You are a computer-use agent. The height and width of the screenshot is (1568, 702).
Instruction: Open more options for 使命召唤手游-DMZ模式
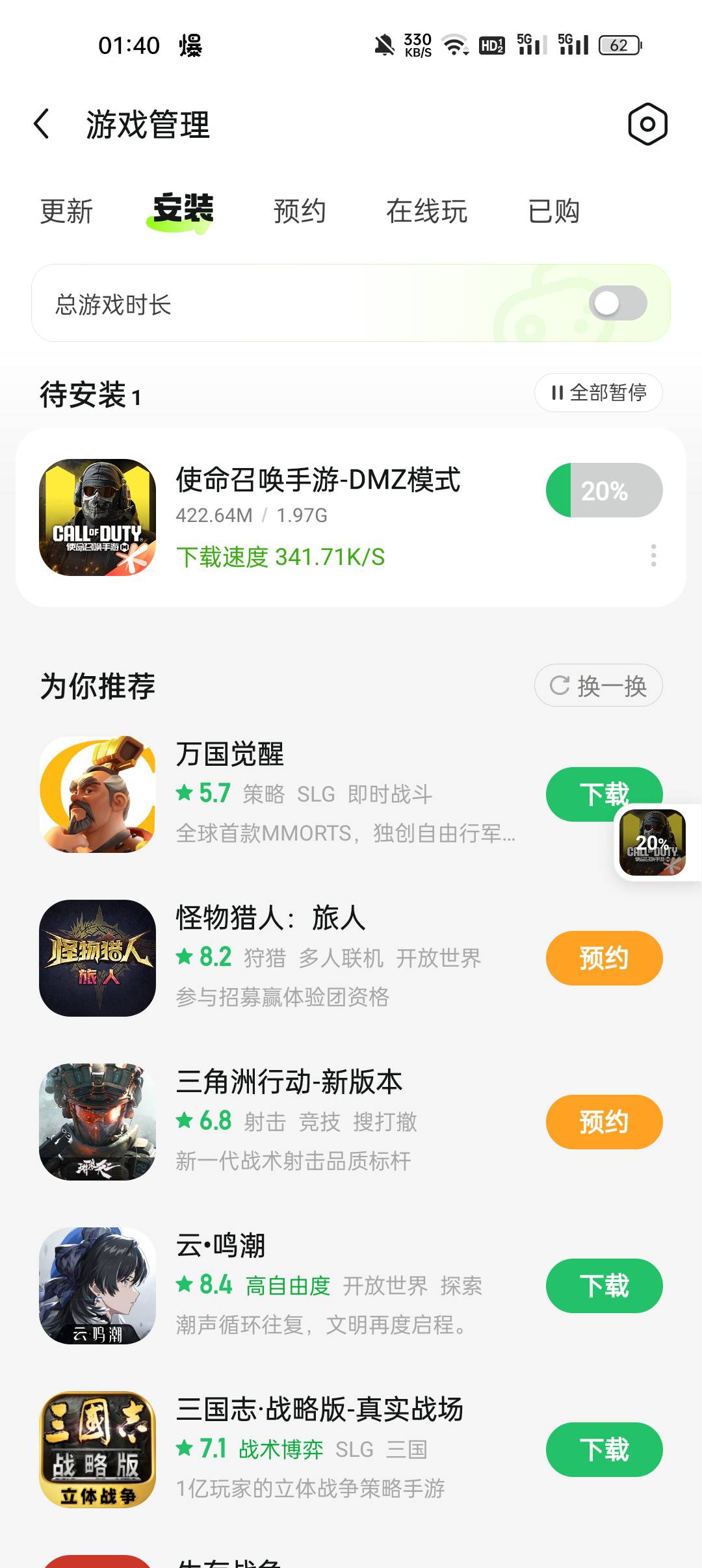[x=653, y=555]
